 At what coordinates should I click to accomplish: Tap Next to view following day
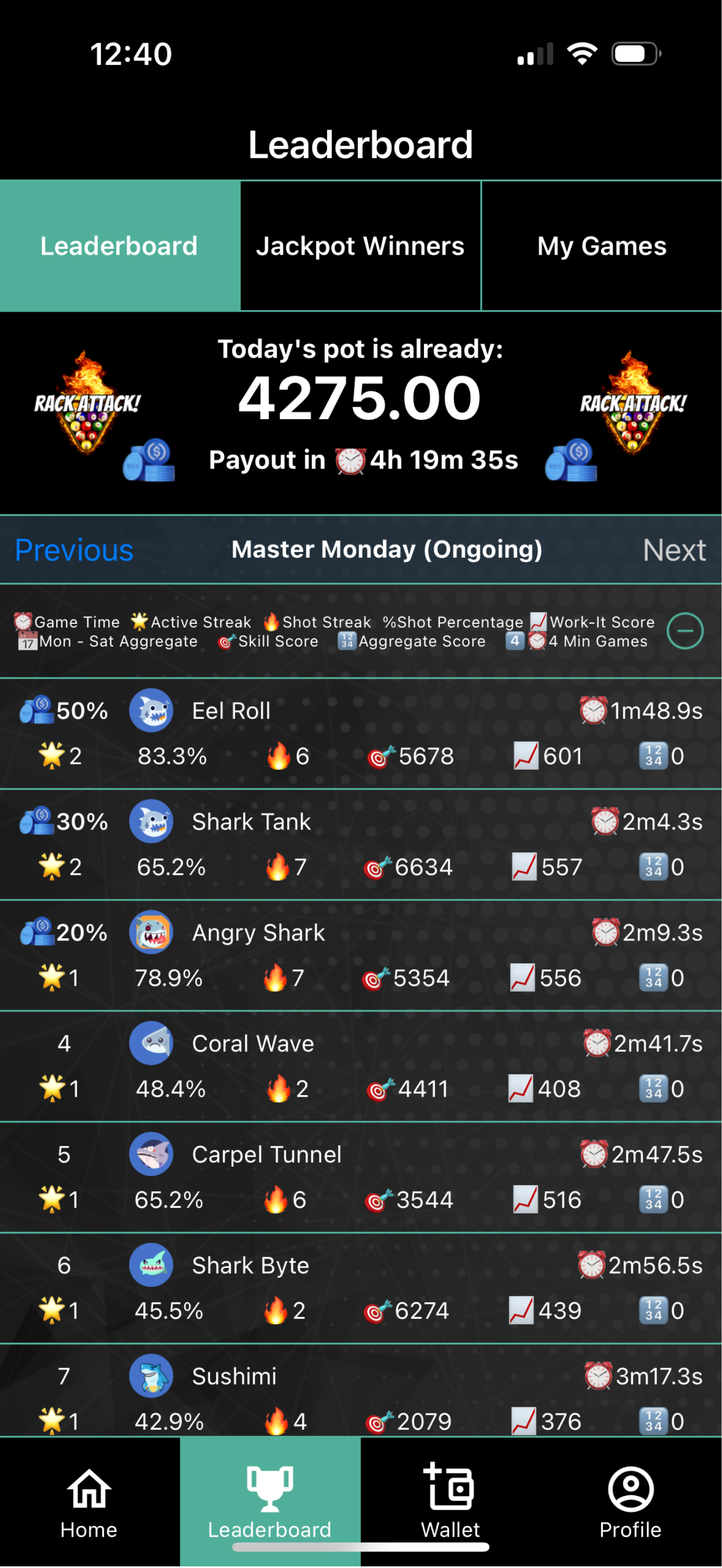click(674, 549)
